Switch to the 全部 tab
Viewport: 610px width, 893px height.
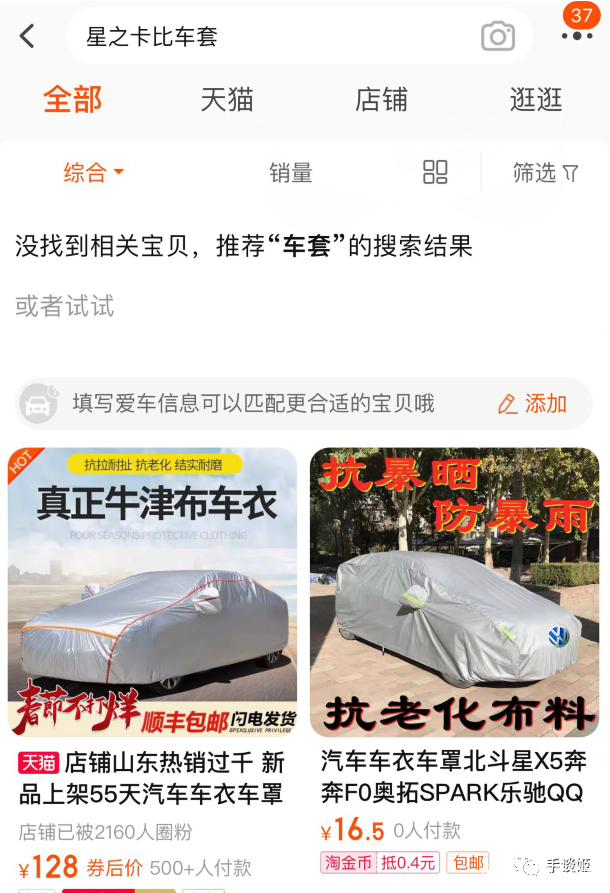click(x=72, y=100)
